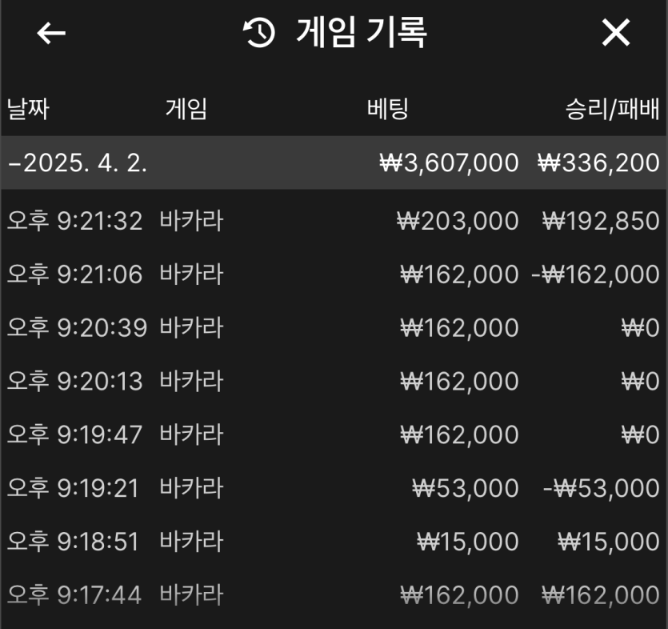Screen dimensions: 668x629
Task: Open the 9:18:51 baccarat record
Action: (x=333, y=542)
